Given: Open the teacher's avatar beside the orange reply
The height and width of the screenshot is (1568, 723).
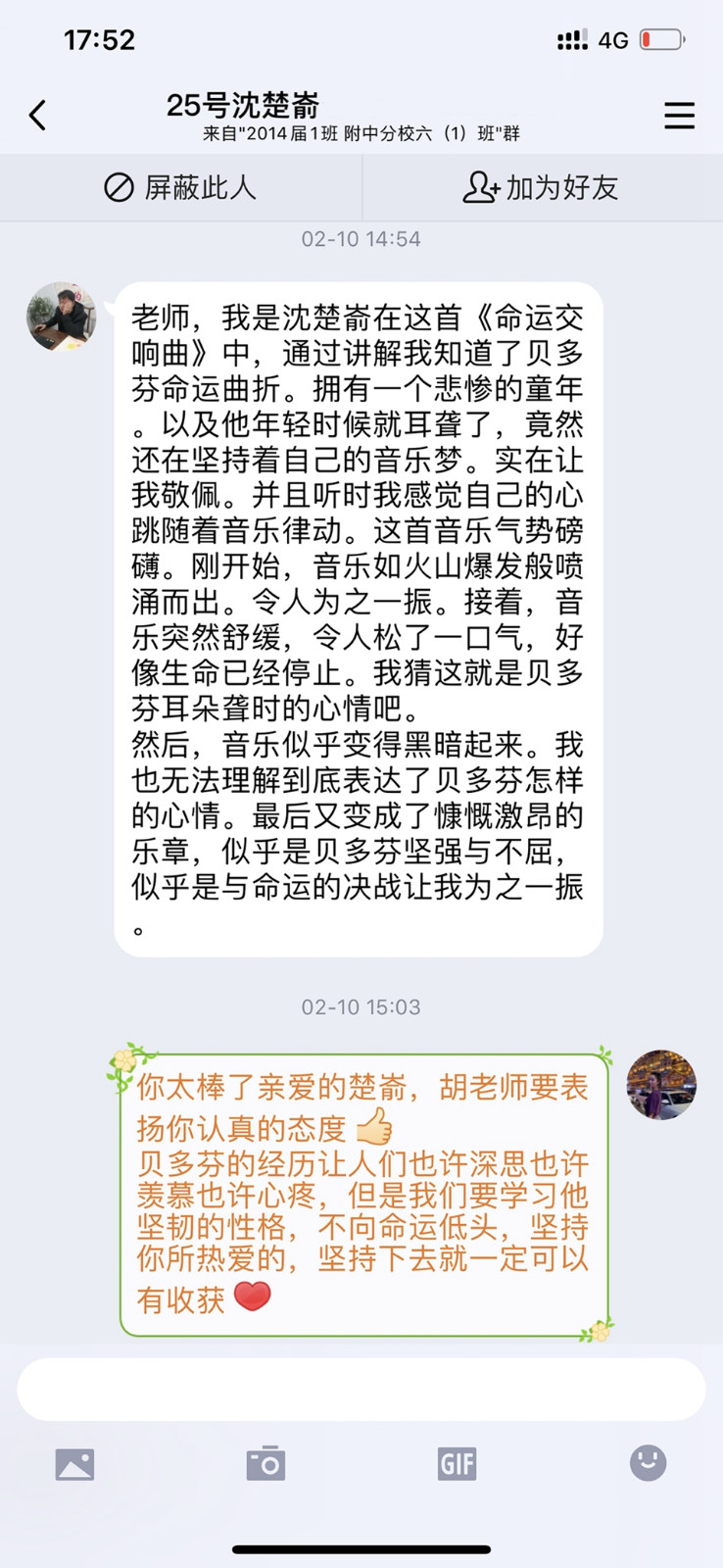Looking at the screenshot, I should [x=661, y=1084].
